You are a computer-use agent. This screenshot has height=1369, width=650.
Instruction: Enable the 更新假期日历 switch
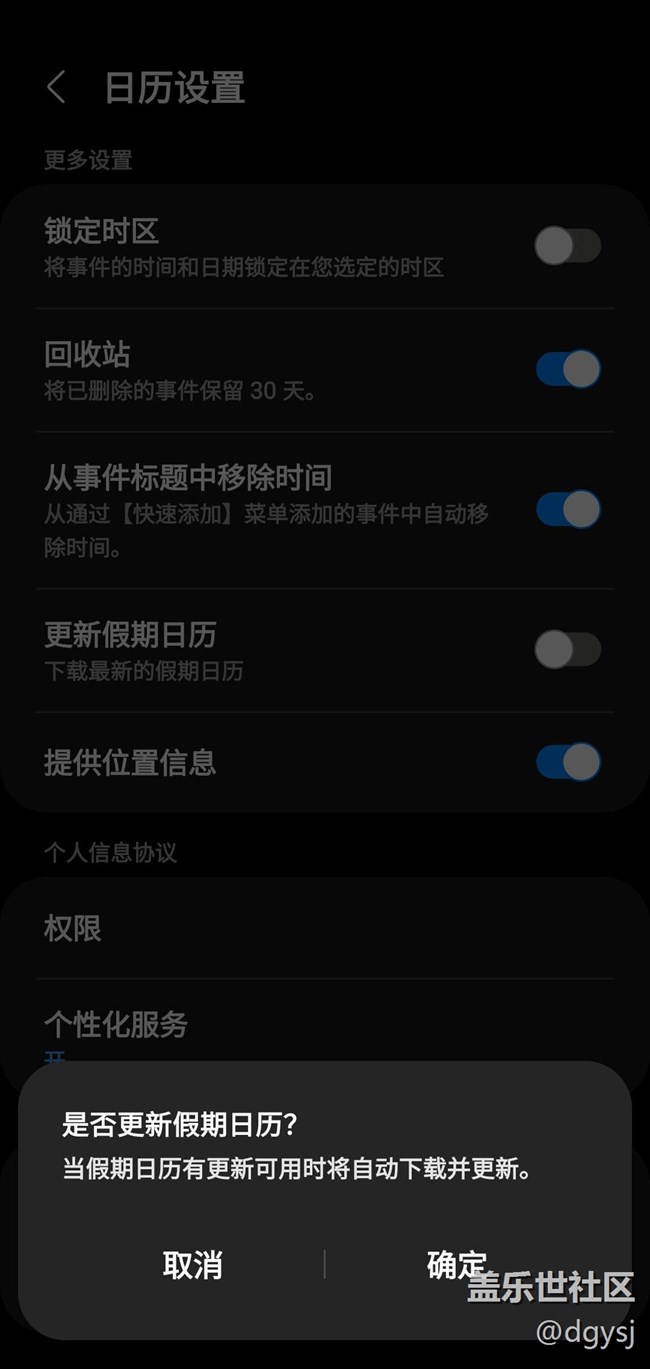(567, 650)
